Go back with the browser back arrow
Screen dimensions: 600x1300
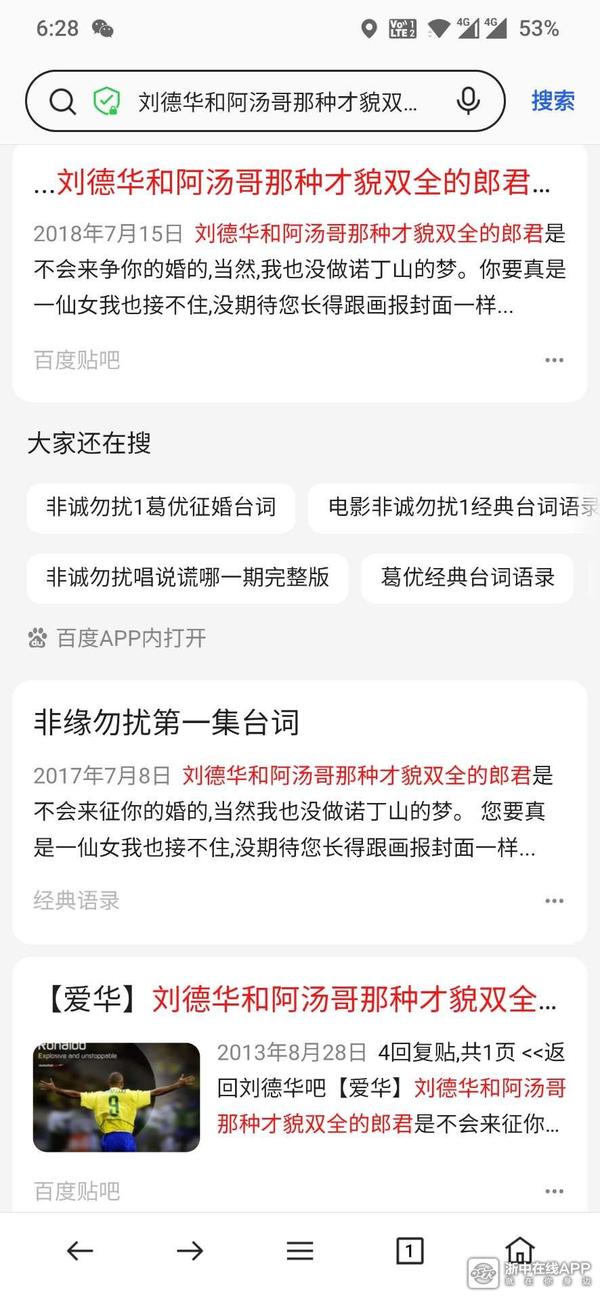[80, 1250]
